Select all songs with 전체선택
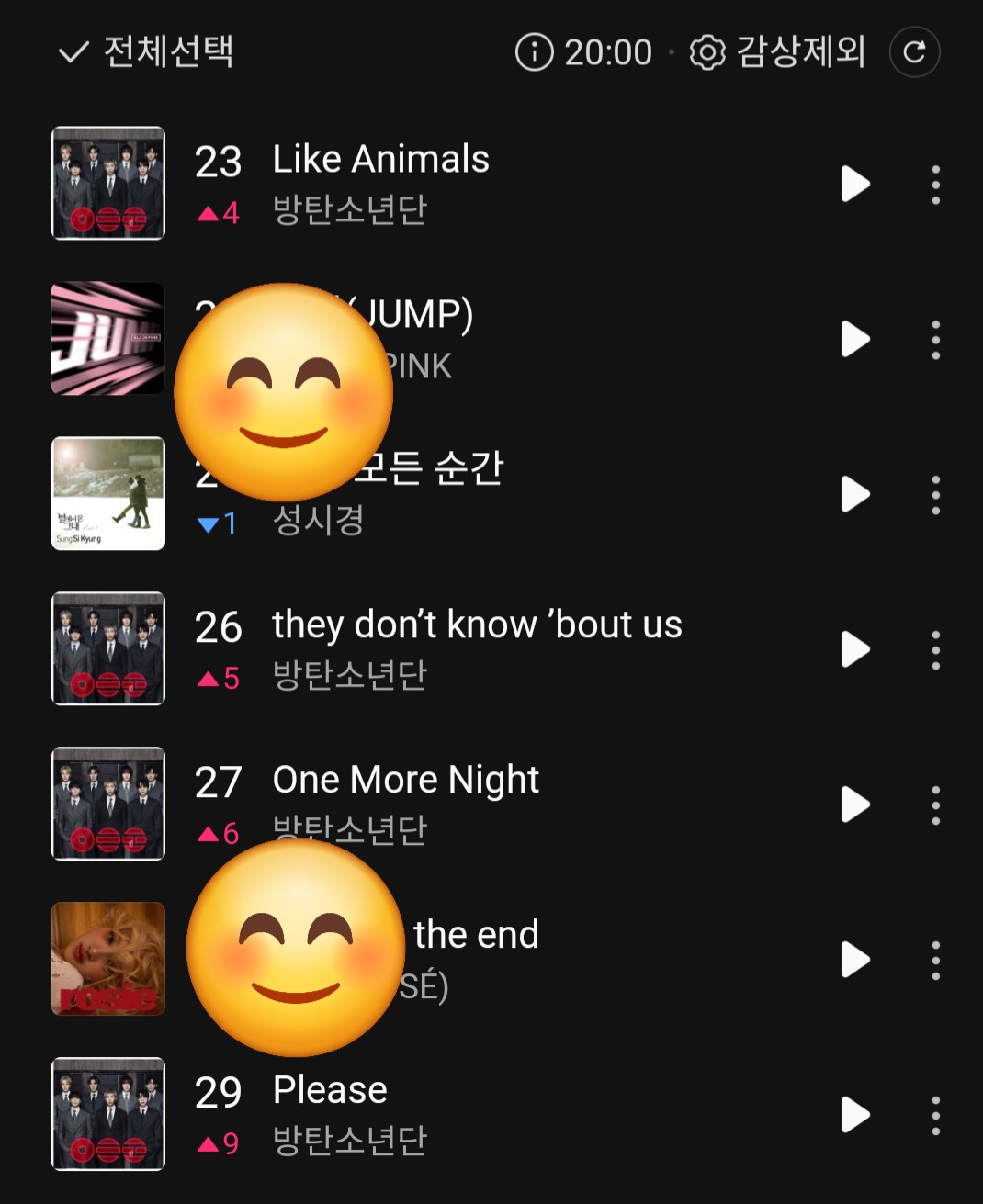Image resolution: width=983 pixels, height=1204 pixels. coord(147,52)
